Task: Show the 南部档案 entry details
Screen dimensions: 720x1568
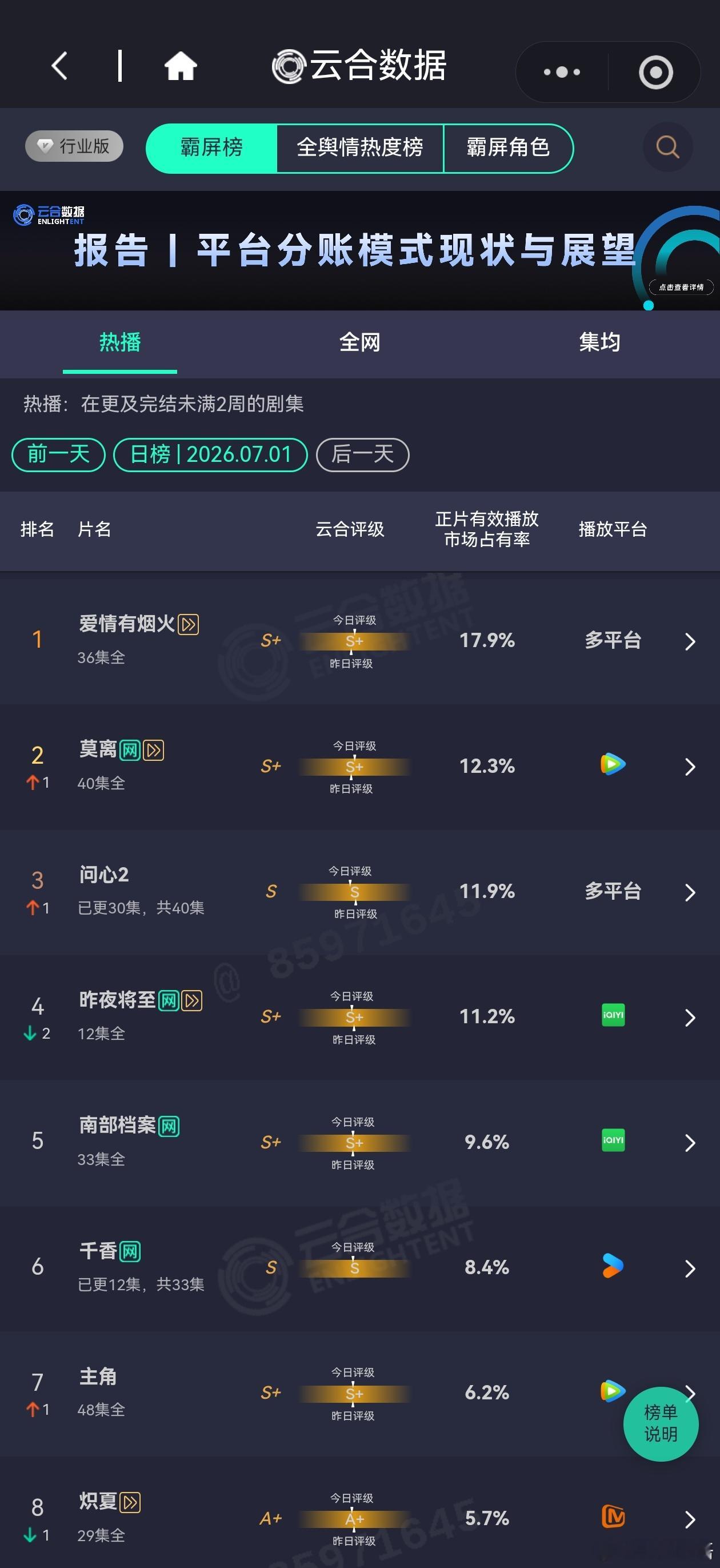Action: pyautogui.click(x=359, y=1142)
